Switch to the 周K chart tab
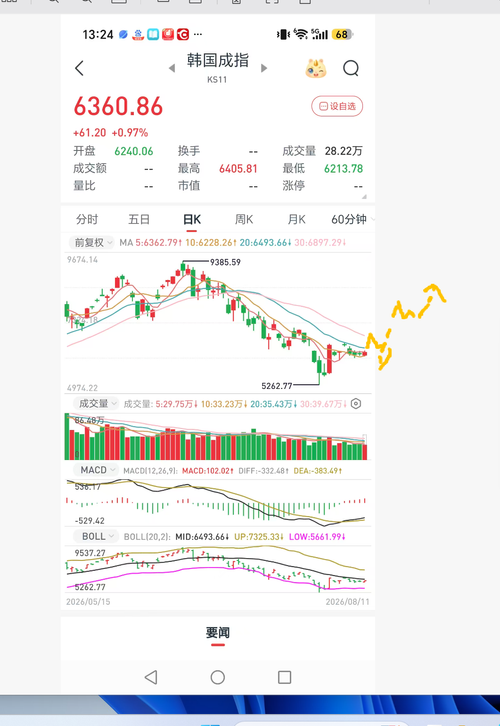 (244, 219)
